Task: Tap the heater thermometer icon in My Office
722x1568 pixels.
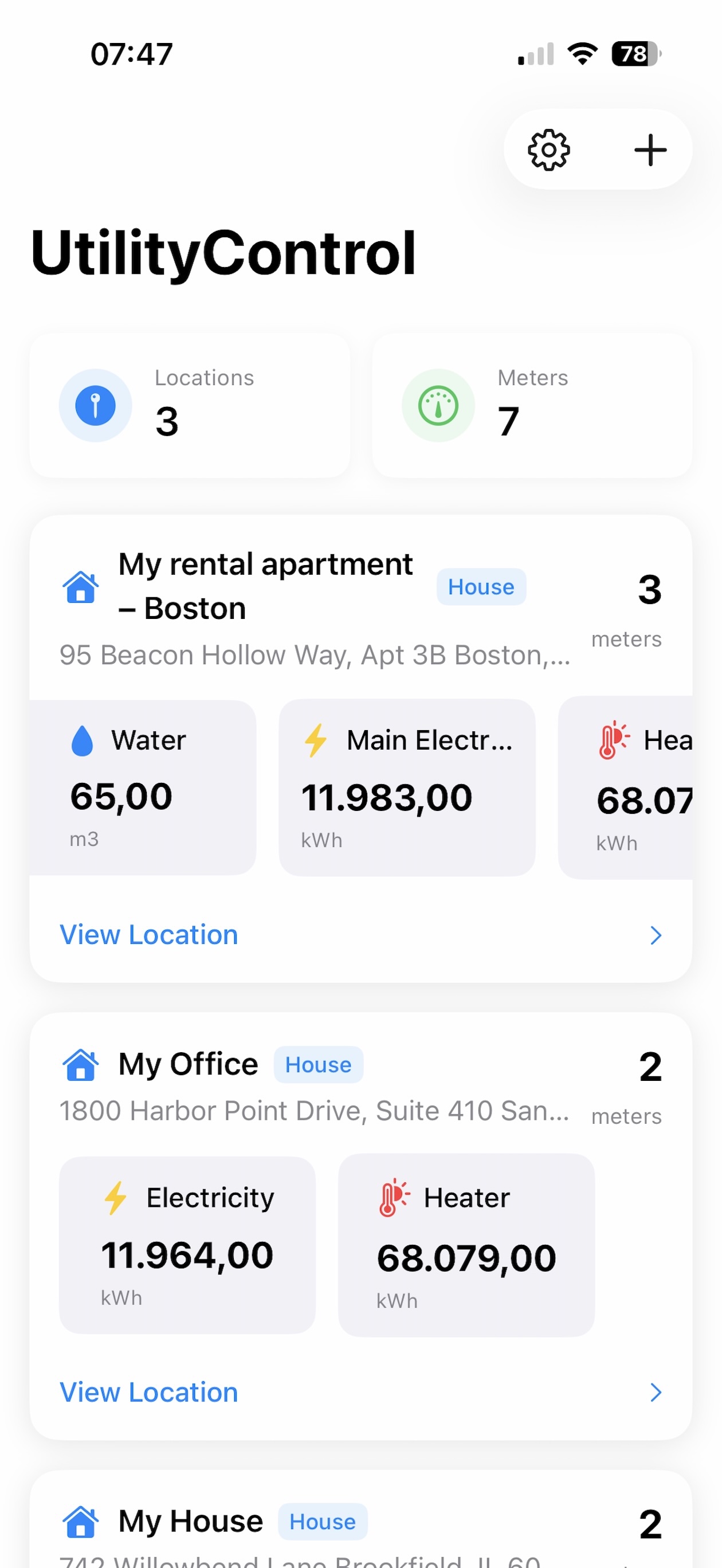Action: [393, 1196]
